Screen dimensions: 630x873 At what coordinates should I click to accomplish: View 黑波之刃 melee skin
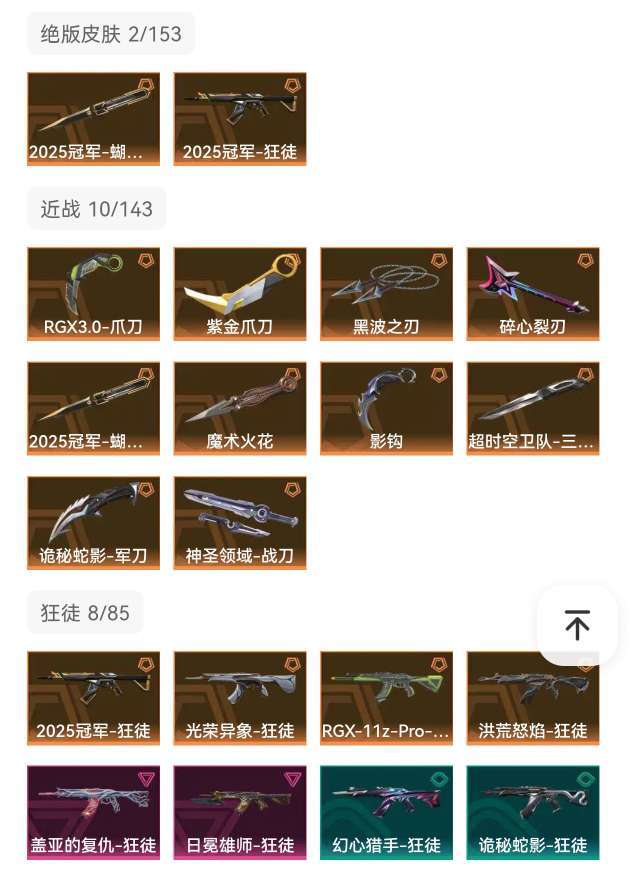point(386,294)
